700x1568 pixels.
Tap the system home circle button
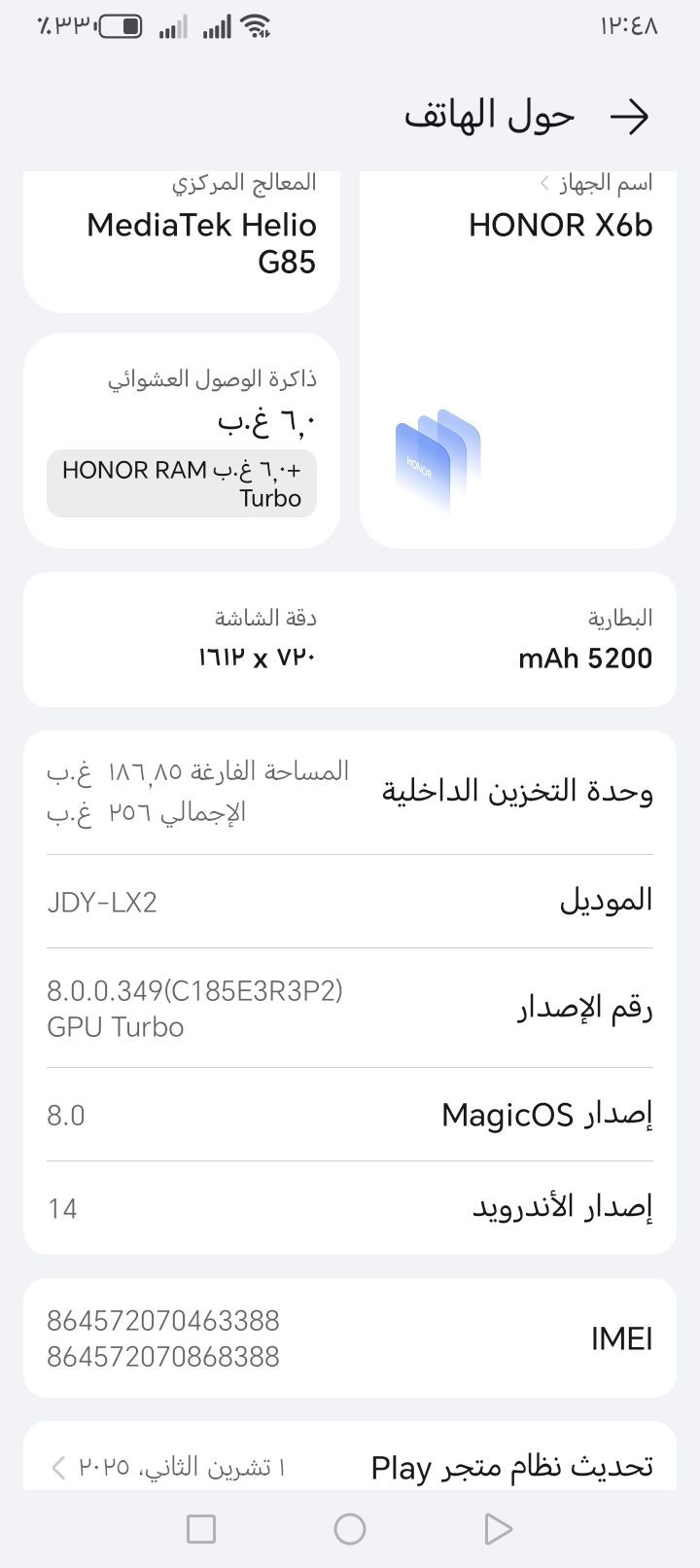click(x=350, y=1529)
